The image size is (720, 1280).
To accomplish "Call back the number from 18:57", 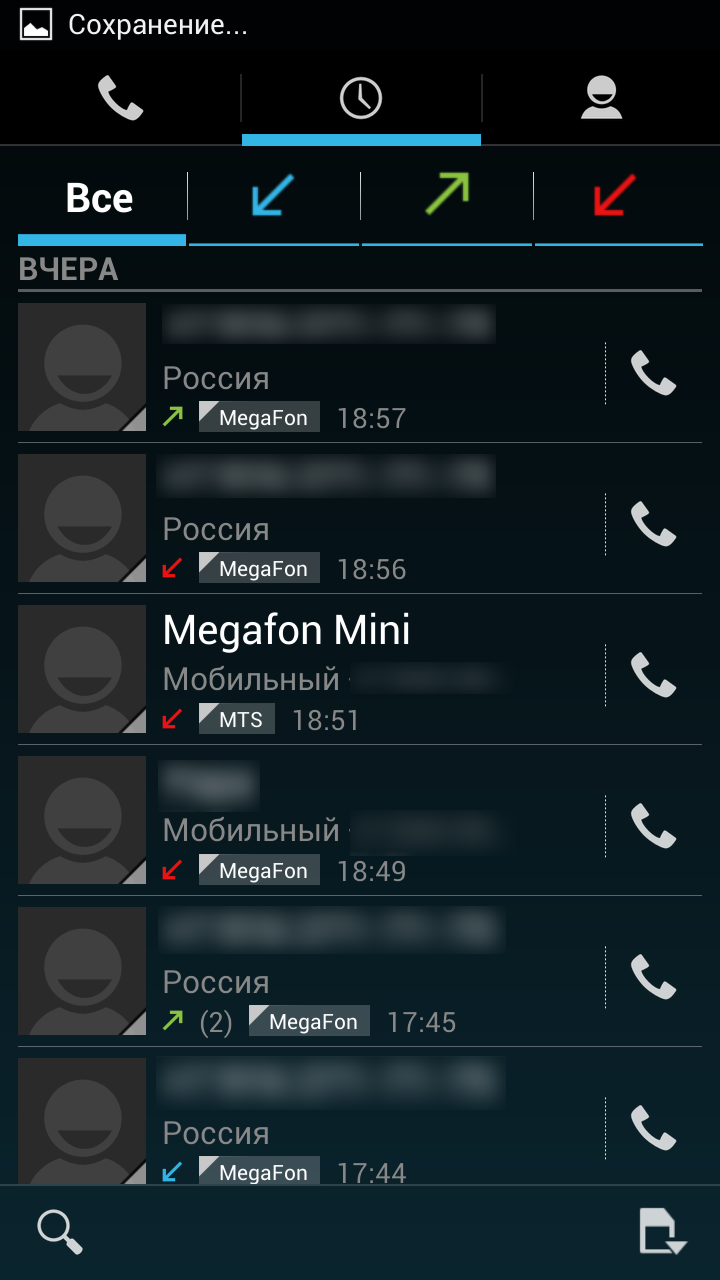I will tap(653, 373).
